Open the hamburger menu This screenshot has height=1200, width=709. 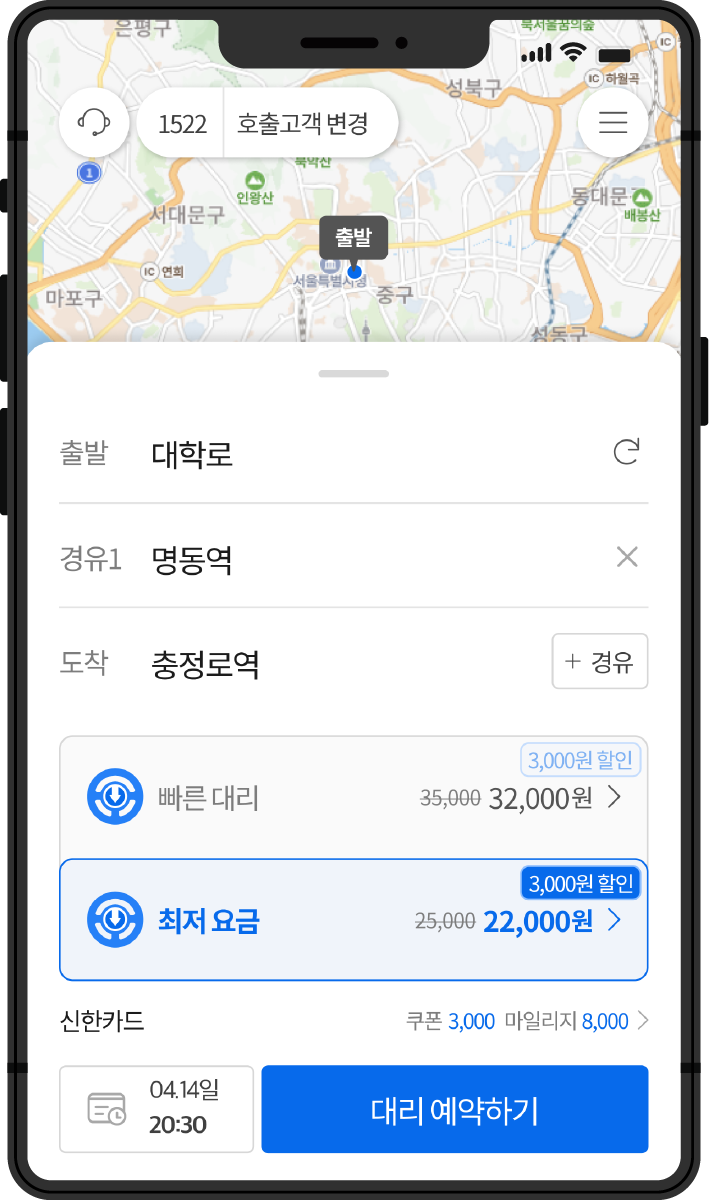pyautogui.click(x=612, y=123)
